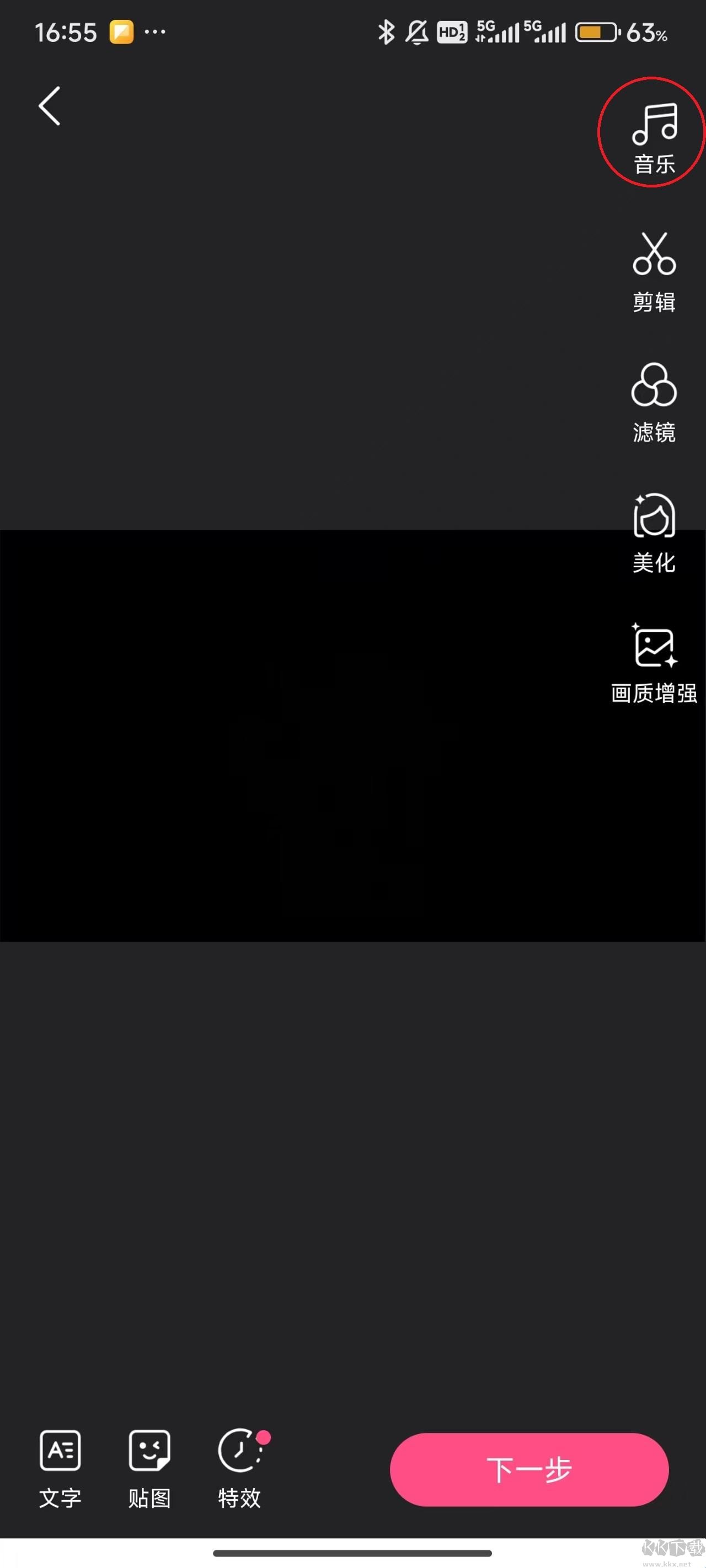Image resolution: width=706 pixels, height=1568 pixels.
Task: Choose a 滤镜 filter
Action: pos(654,402)
